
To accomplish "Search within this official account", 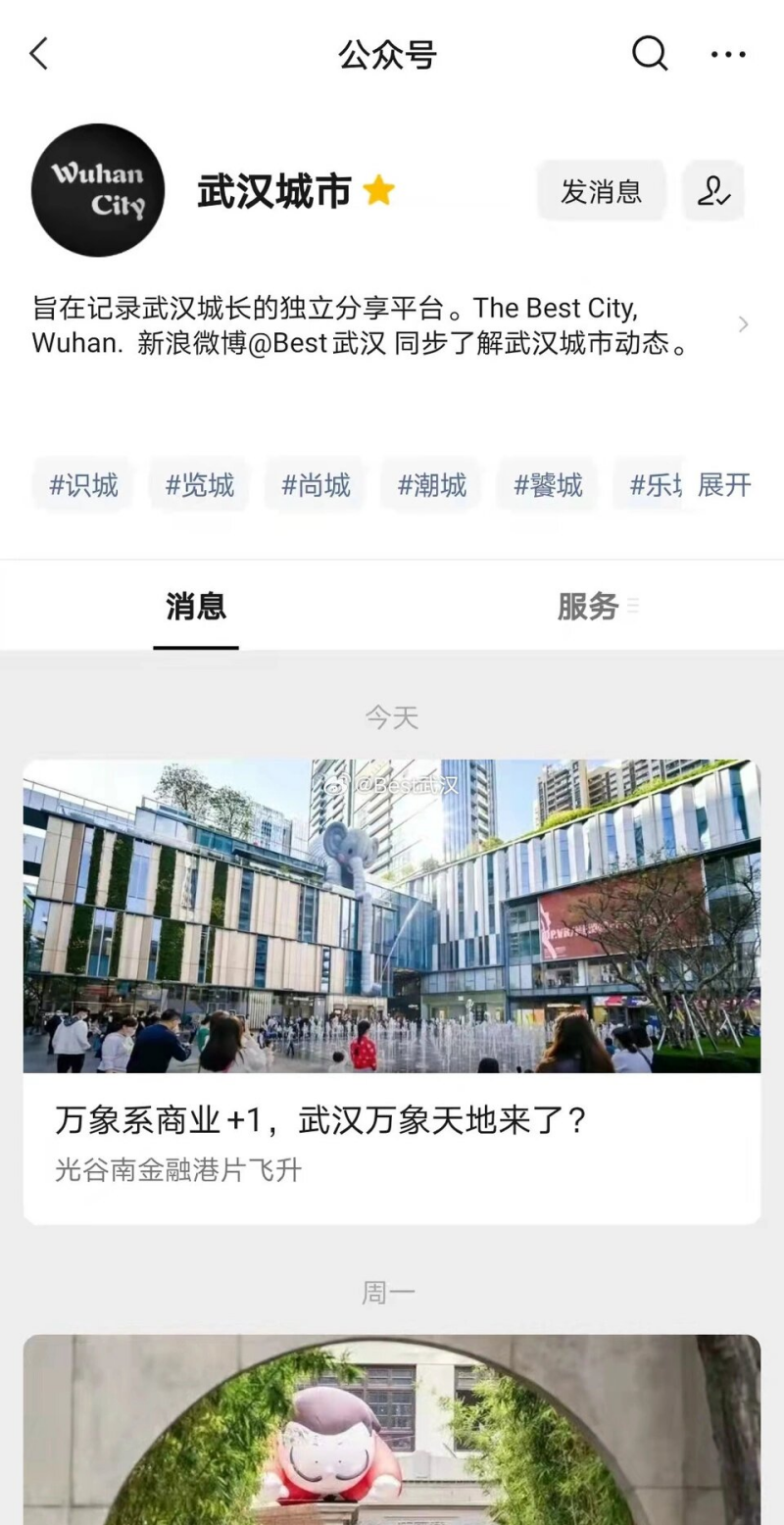I will [x=649, y=54].
